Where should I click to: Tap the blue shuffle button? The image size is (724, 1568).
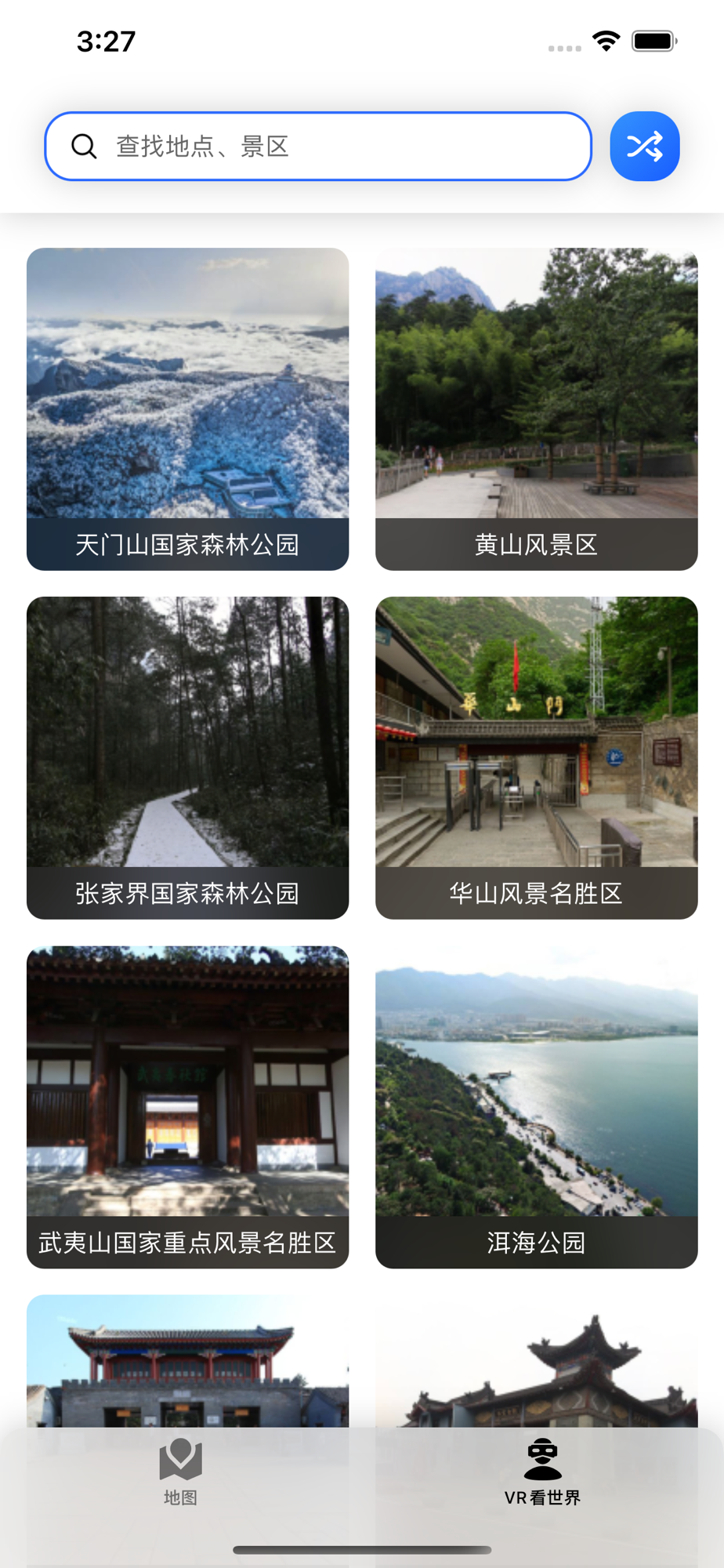[644, 147]
